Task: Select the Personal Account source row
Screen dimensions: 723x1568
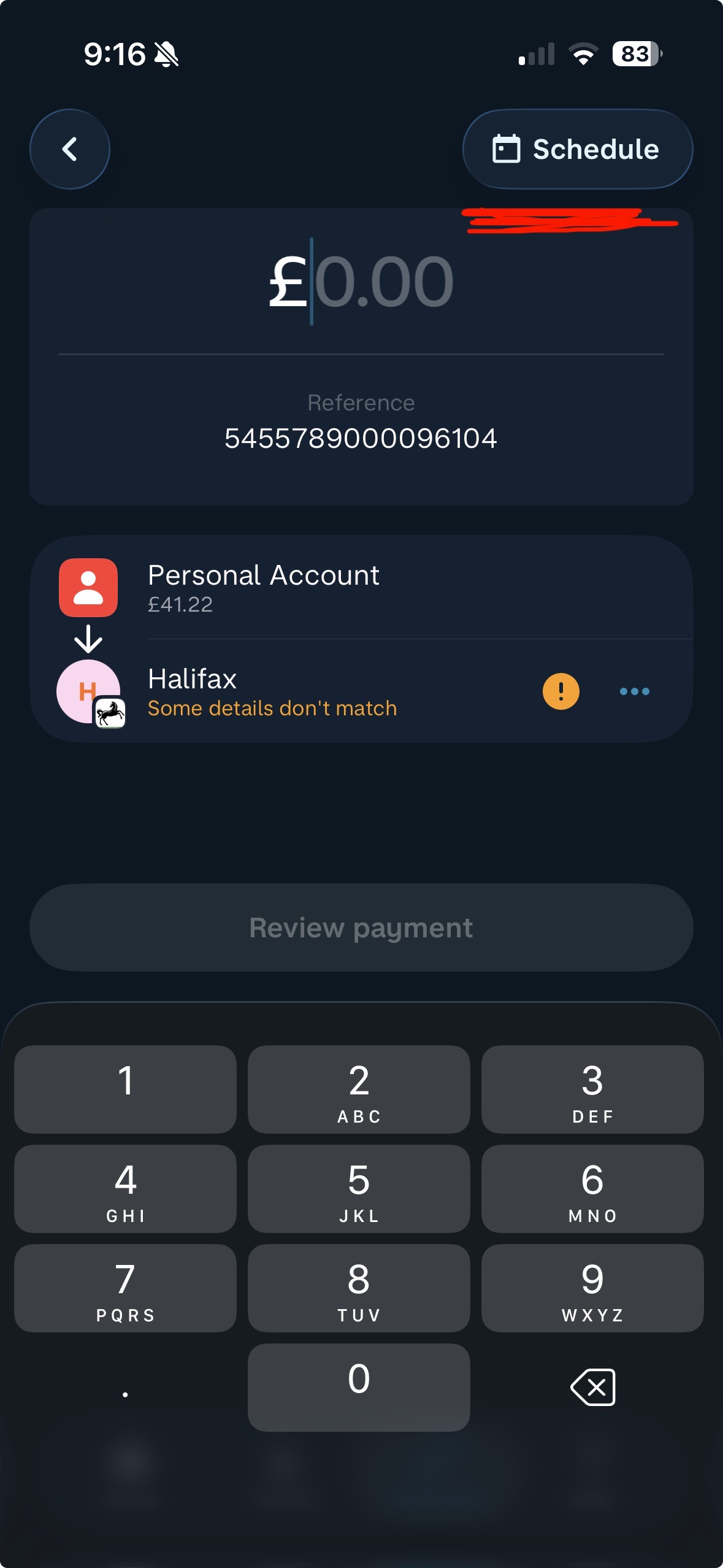Action: pos(361,588)
